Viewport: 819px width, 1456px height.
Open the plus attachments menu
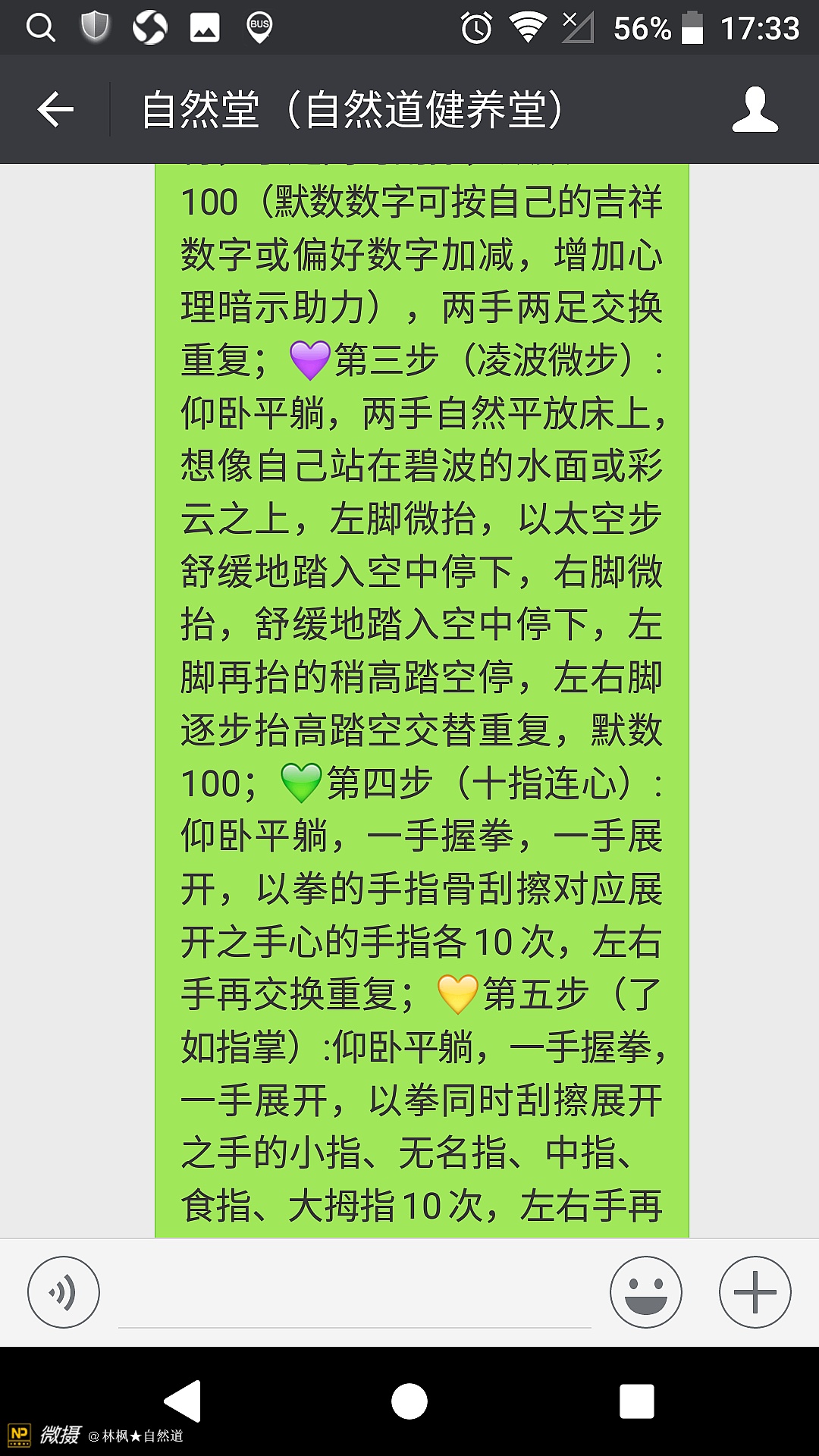point(755,1291)
